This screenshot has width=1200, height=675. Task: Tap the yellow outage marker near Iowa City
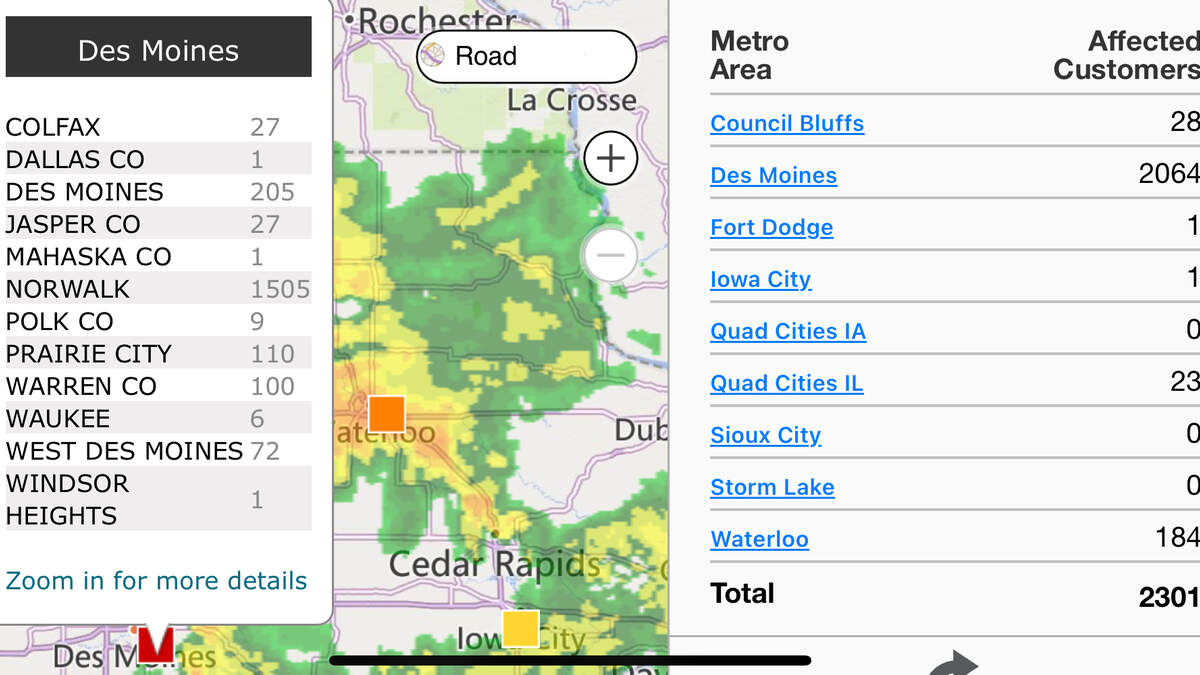coord(521,629)
